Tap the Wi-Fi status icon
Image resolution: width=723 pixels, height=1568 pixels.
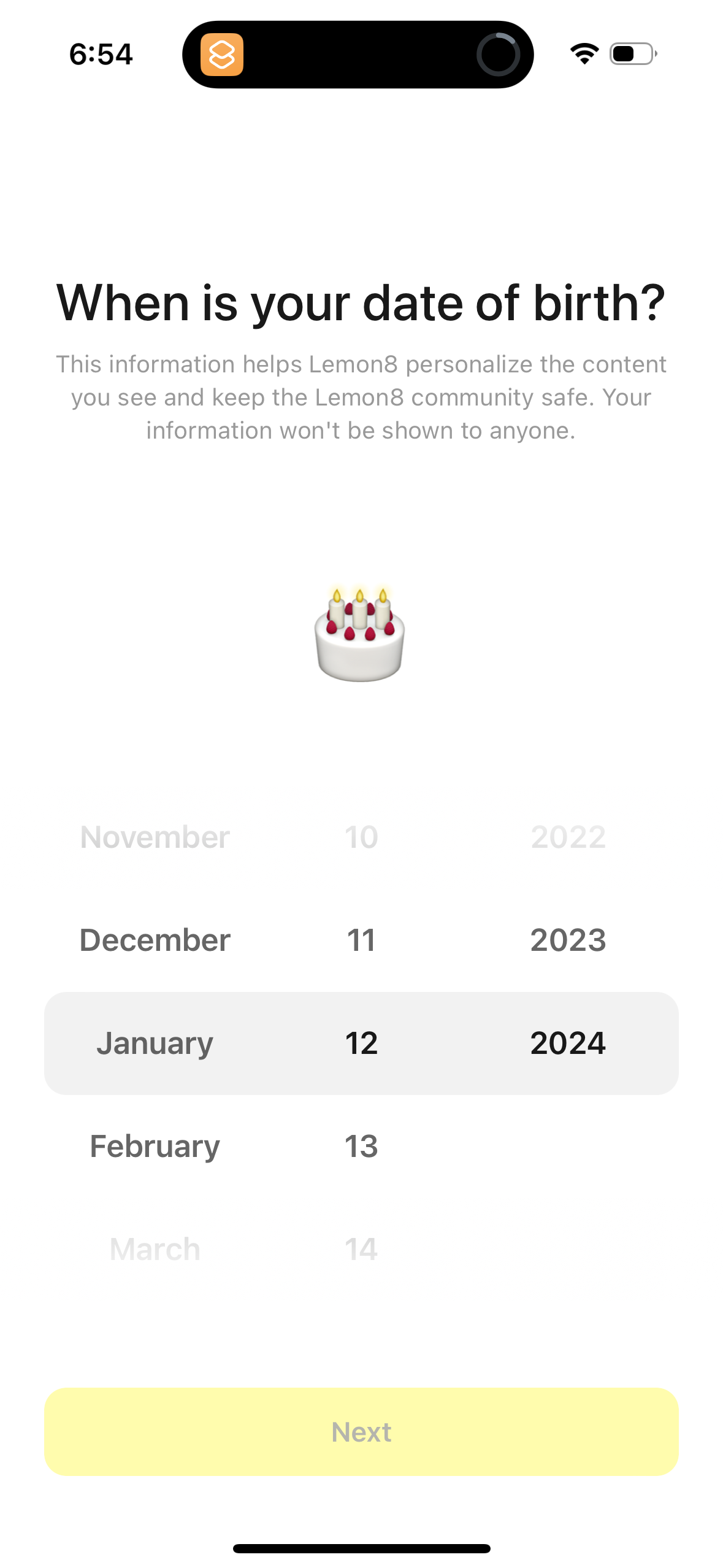(x=583, y=54)
